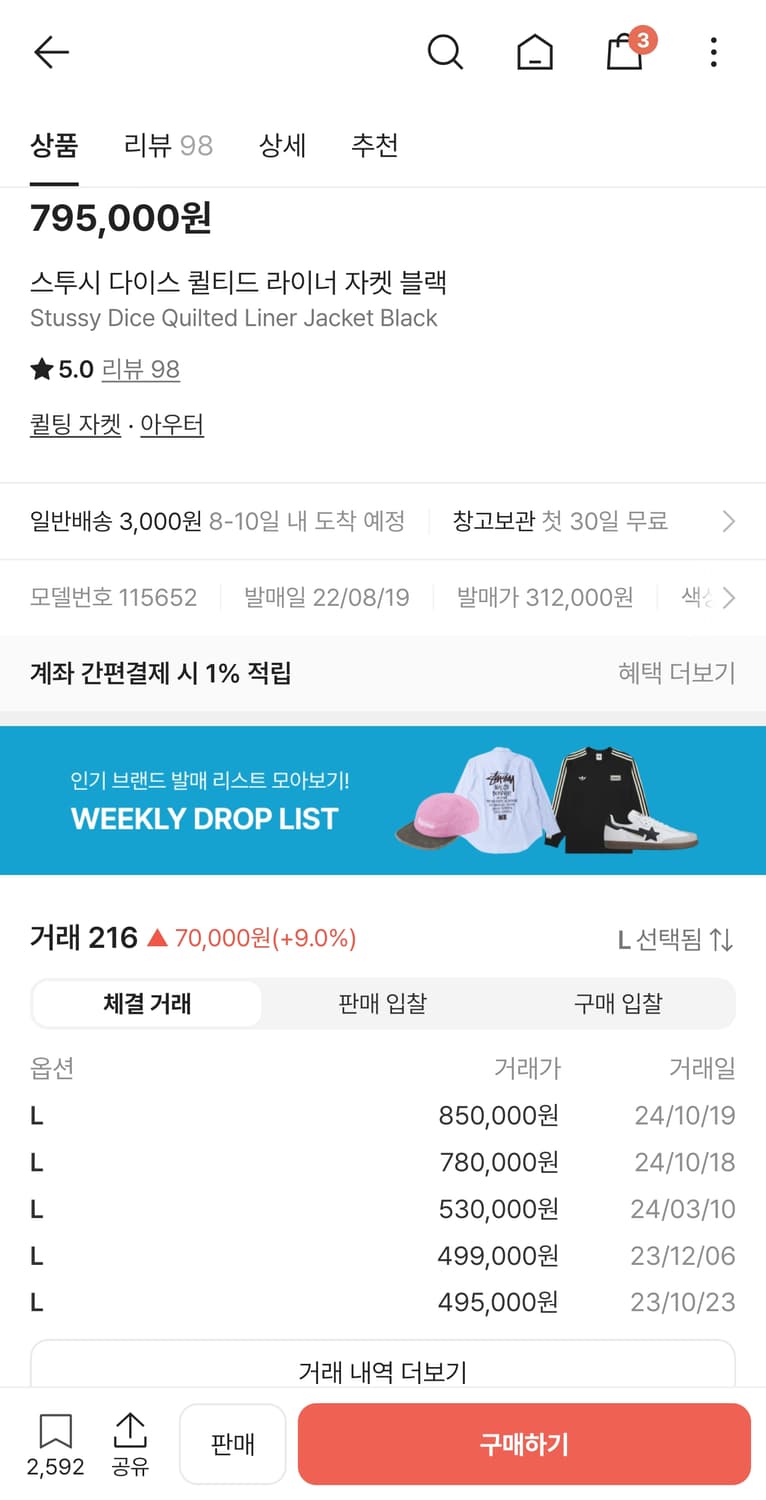Screen dimensions: 766x1500
Task: Expand the 일반배송 shipping info row
Action: pyautogui.click(x=383, y=520)
